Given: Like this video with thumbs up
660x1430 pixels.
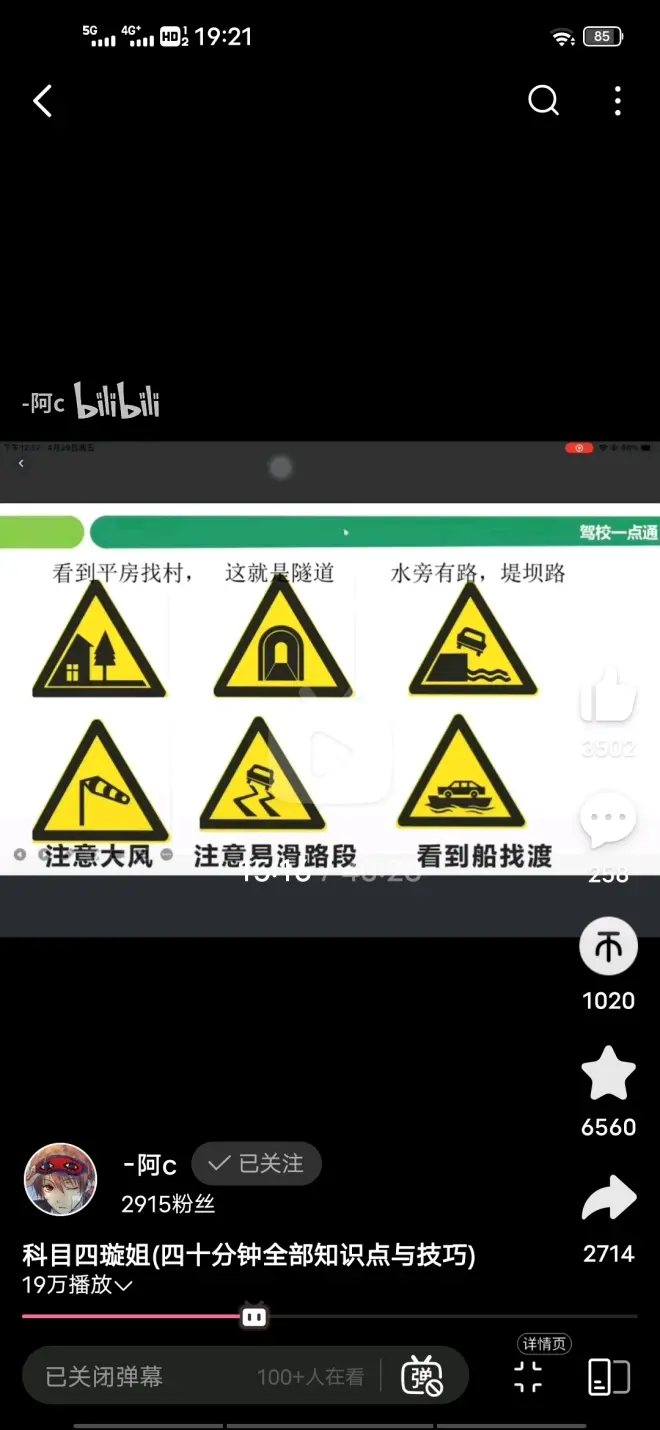Looking at the screenshot, I should [608, 696].
